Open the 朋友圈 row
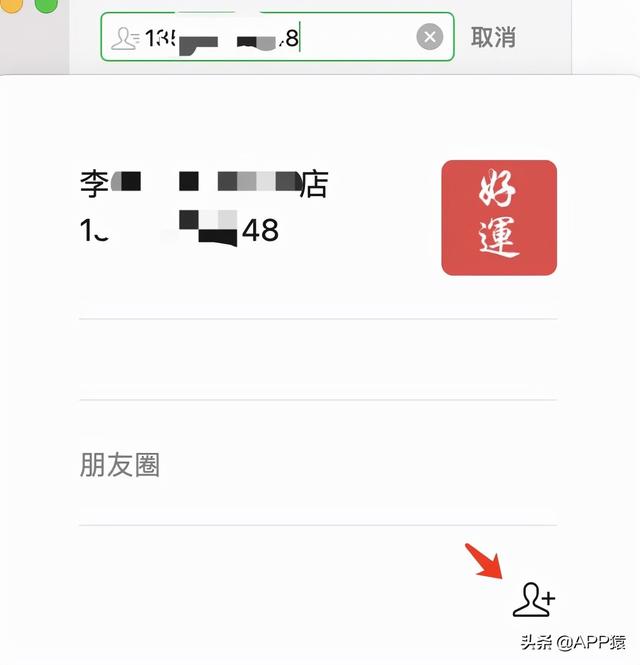 [318, 465]
